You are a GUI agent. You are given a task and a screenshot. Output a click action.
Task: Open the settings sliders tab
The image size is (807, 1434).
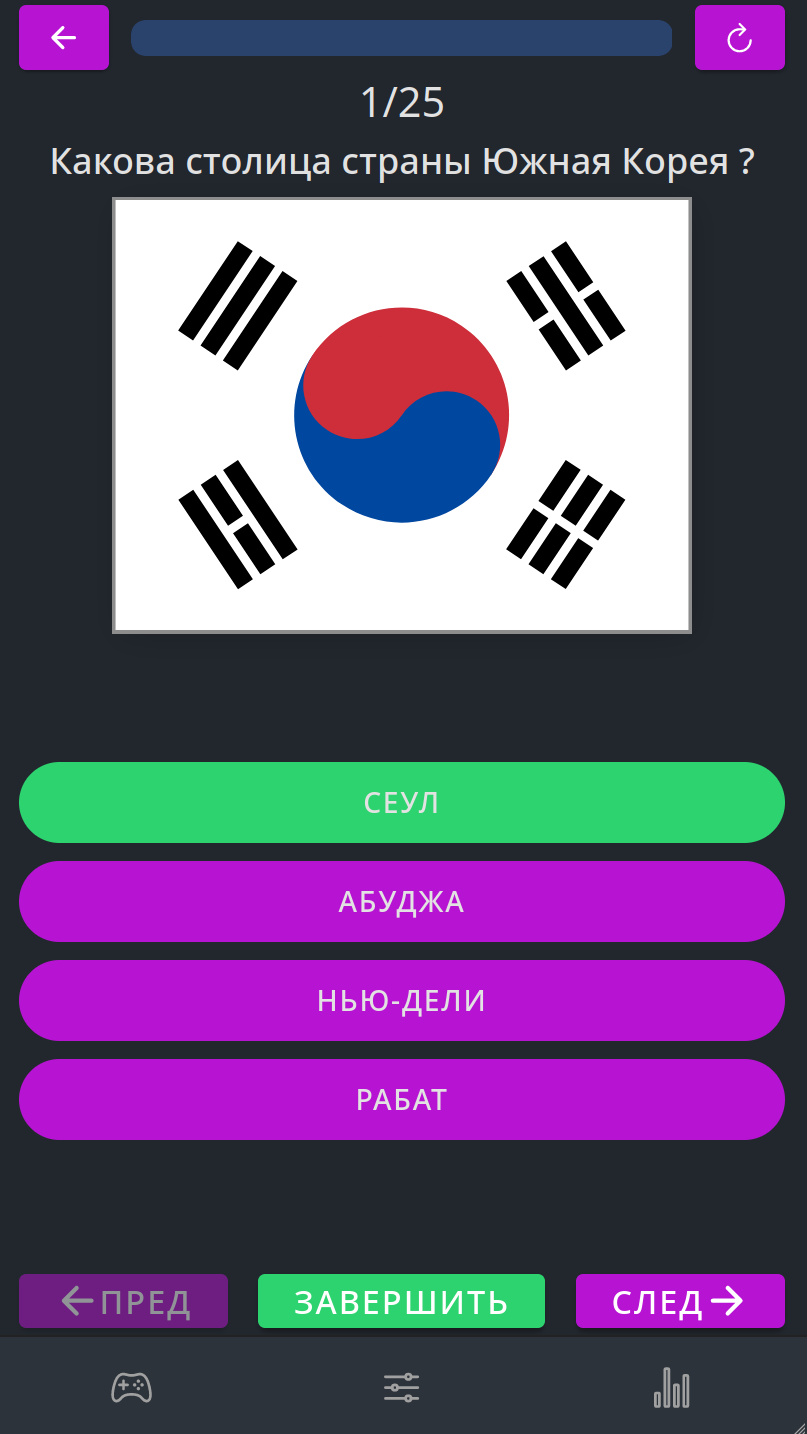click(401, 1388)
